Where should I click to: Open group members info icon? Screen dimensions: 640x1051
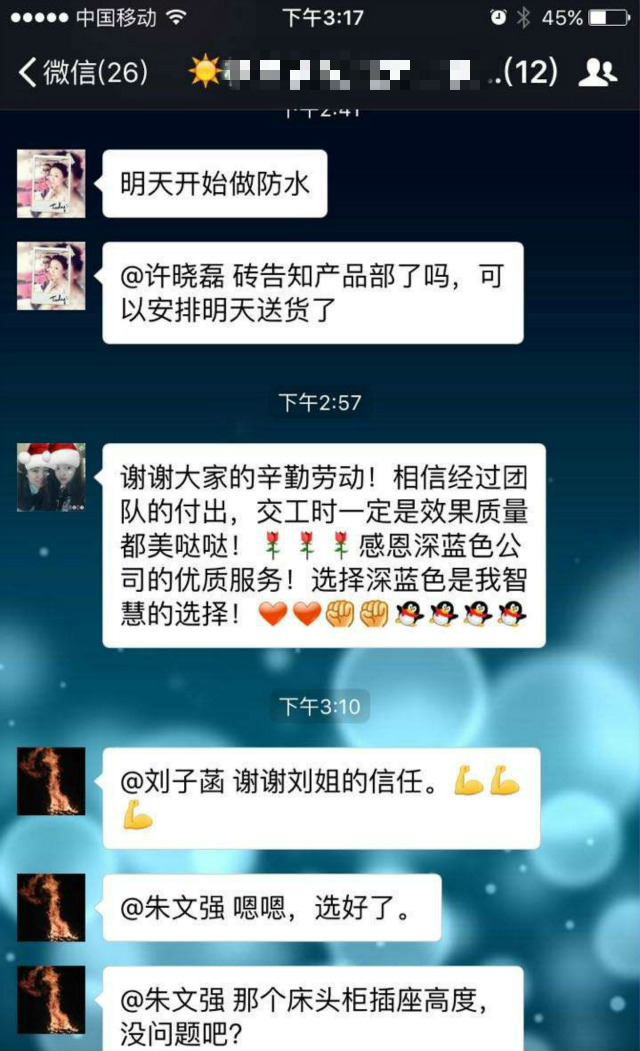click(598, 72)
